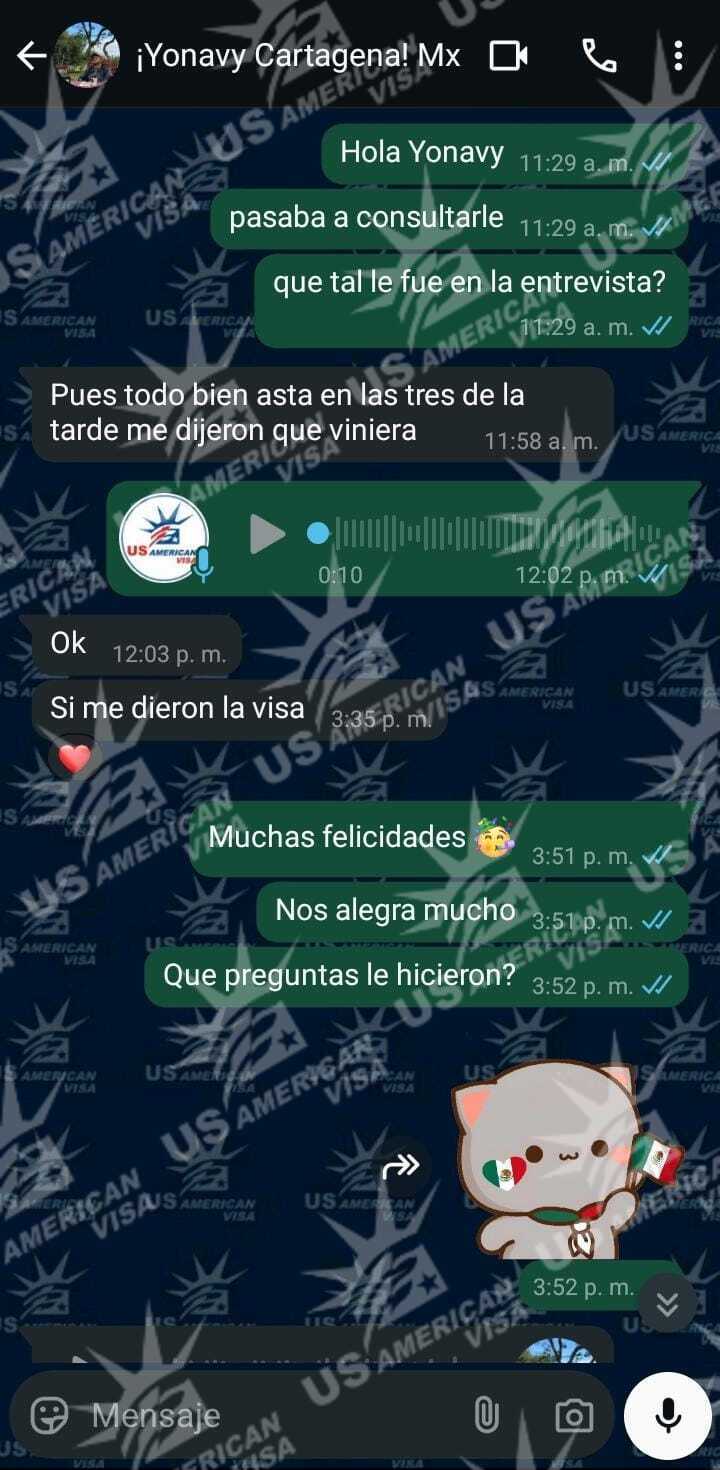This screenshot has width=720, height=1470.
Task: Open Yonavy Cartagena's contact info
Action: click(298, 56)
